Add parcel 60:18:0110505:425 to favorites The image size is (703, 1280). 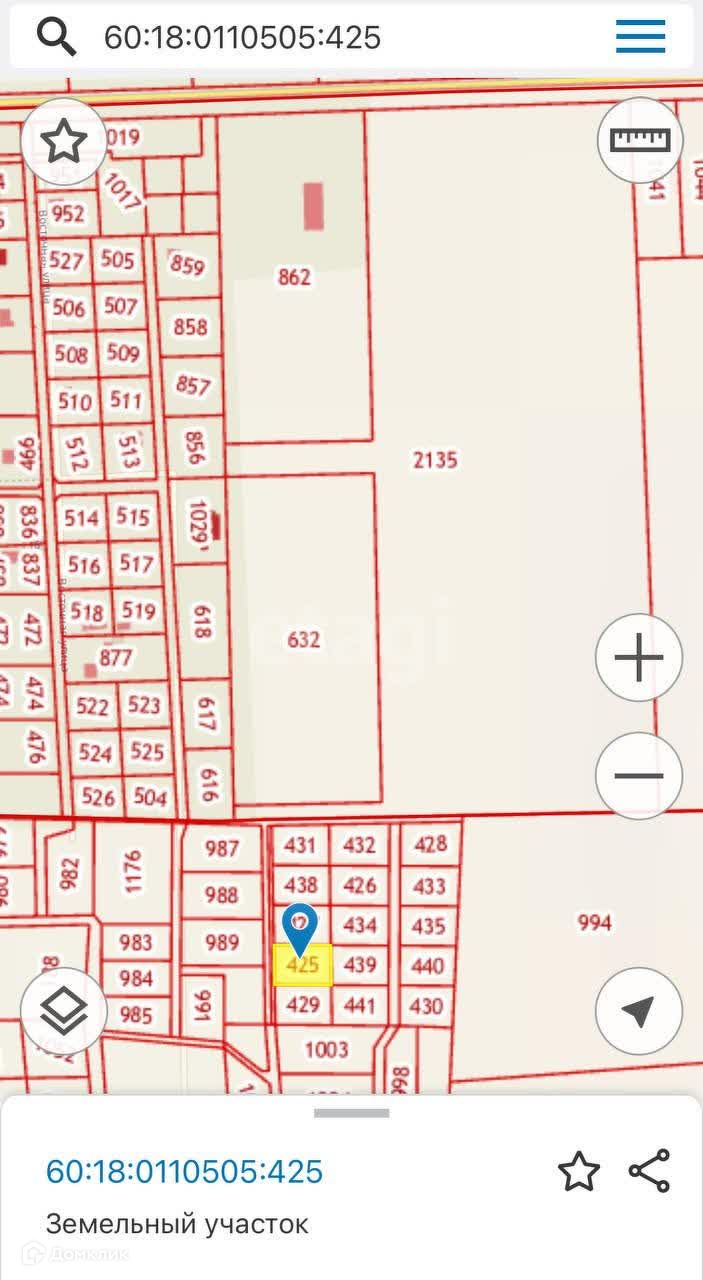pyautogui.click(x=579, y=1171)
